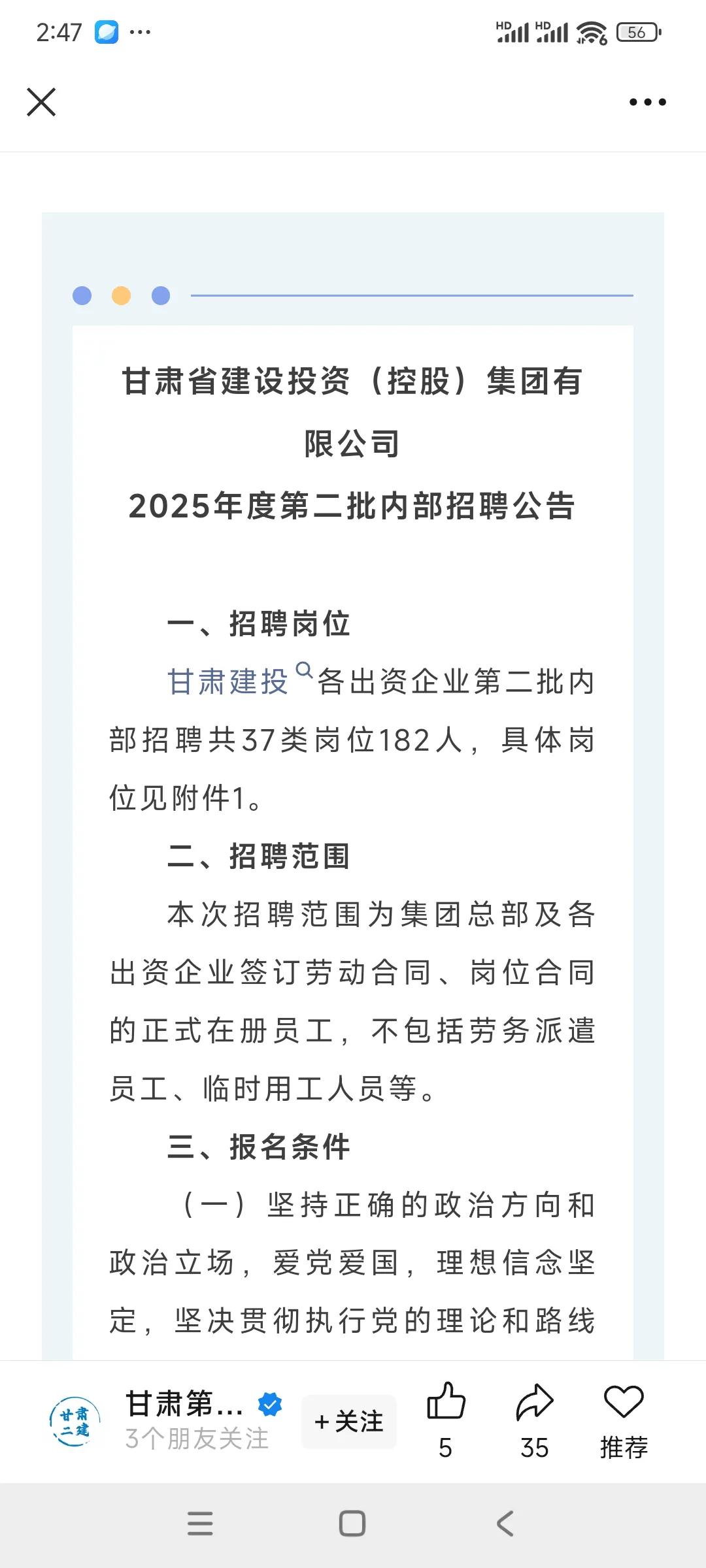Viewport: 706px width, 1568px height.
Task: Toggle follow via the +关注 button
Action: pyautogui.click(x=349, y=1420)
